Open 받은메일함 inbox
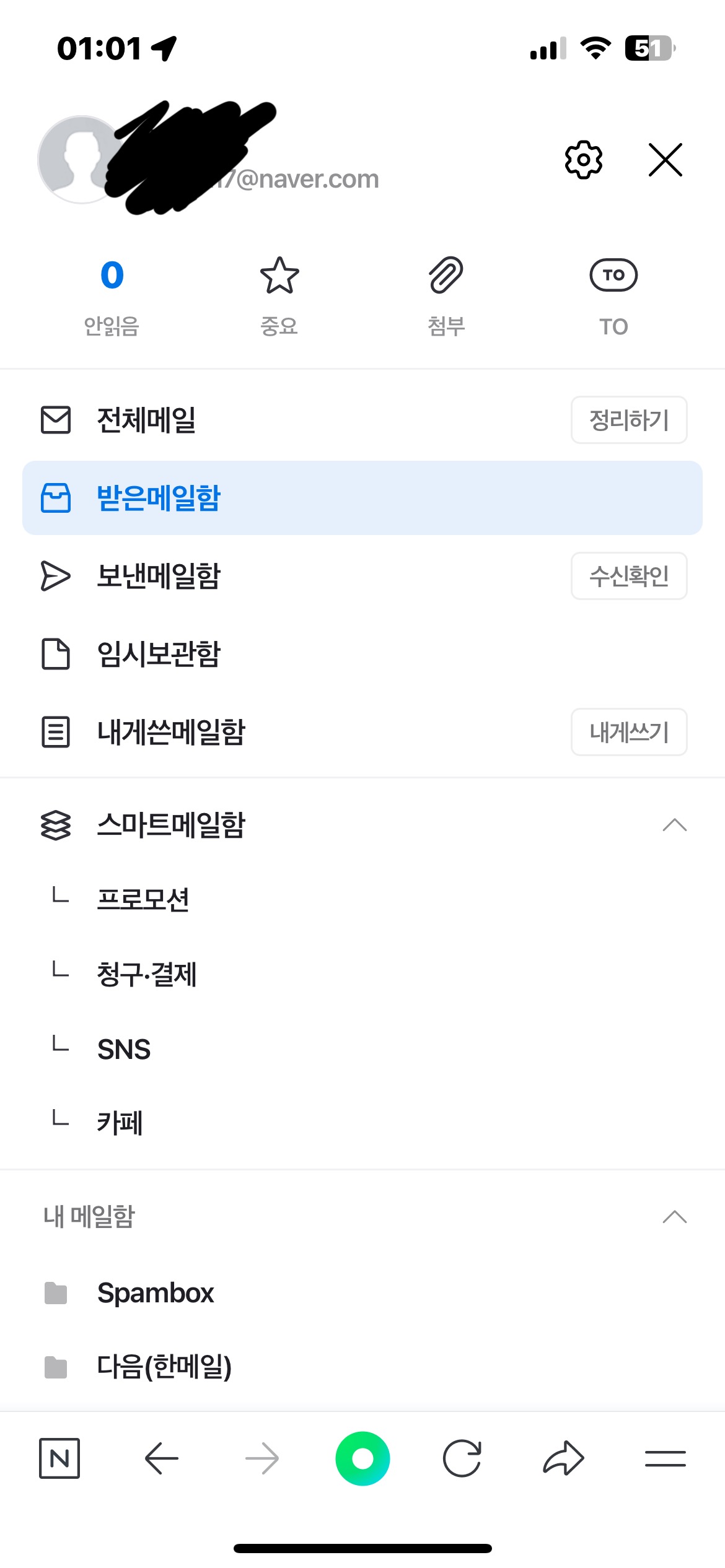The width and height of the screenshot is (725, 1568). click(362, 498)
